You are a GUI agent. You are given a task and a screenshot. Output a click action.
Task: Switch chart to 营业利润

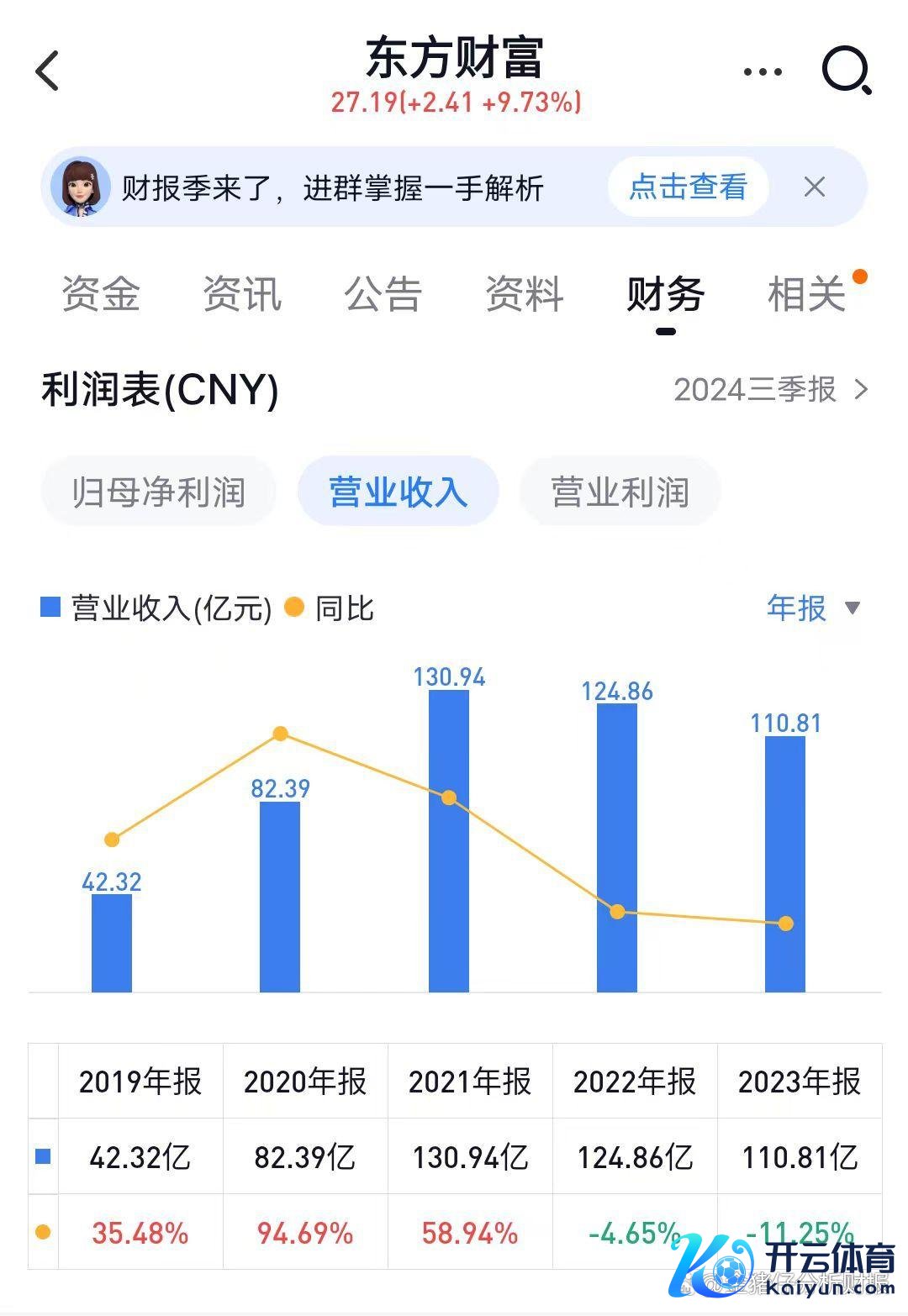click(620, 492)
